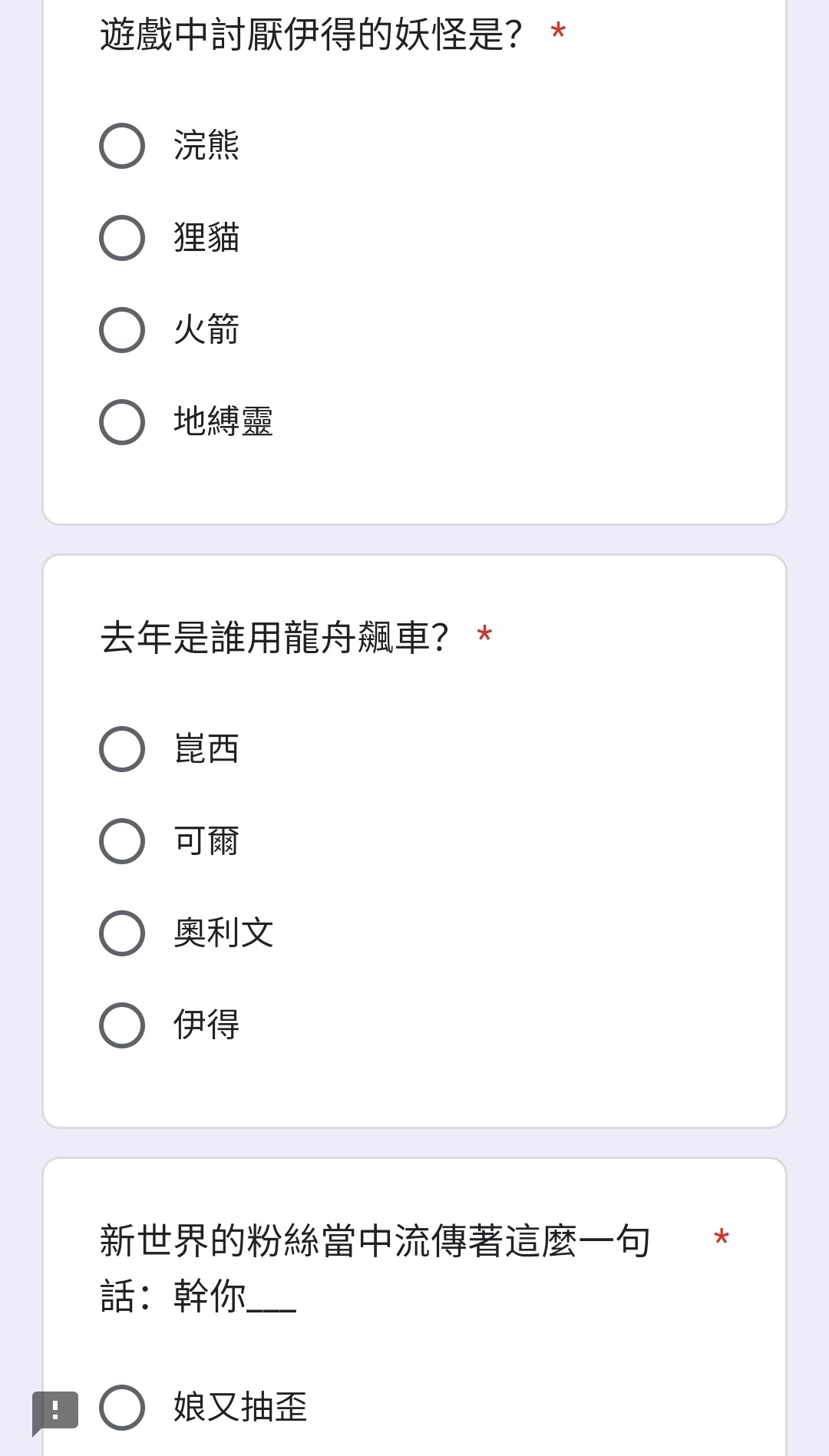Image resolution: width=829 pixels, height=1456 pixels.
Task: Choose 狸貓 as the answer
Action: coord(122,238)
